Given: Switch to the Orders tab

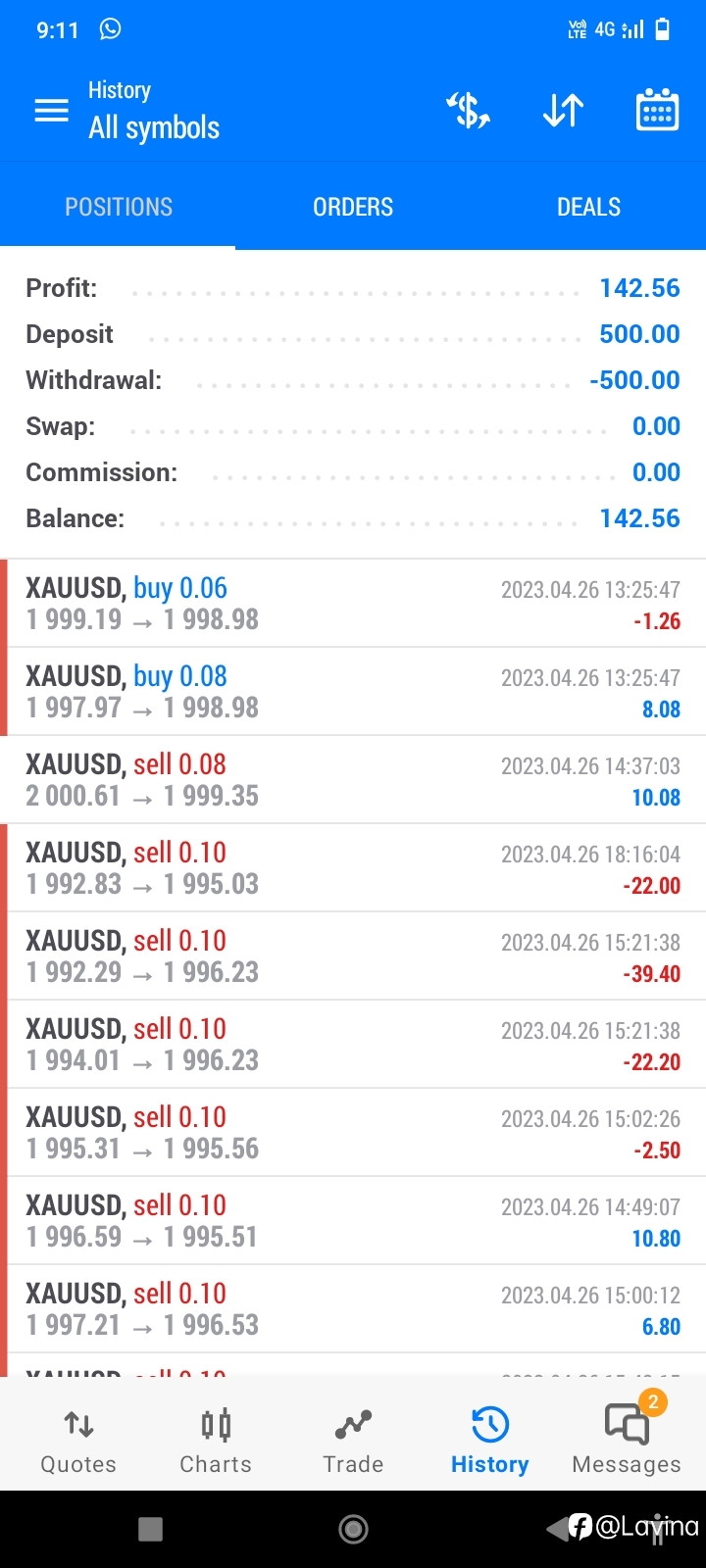Looking at the screenshot, I should (x=353, y=207).
